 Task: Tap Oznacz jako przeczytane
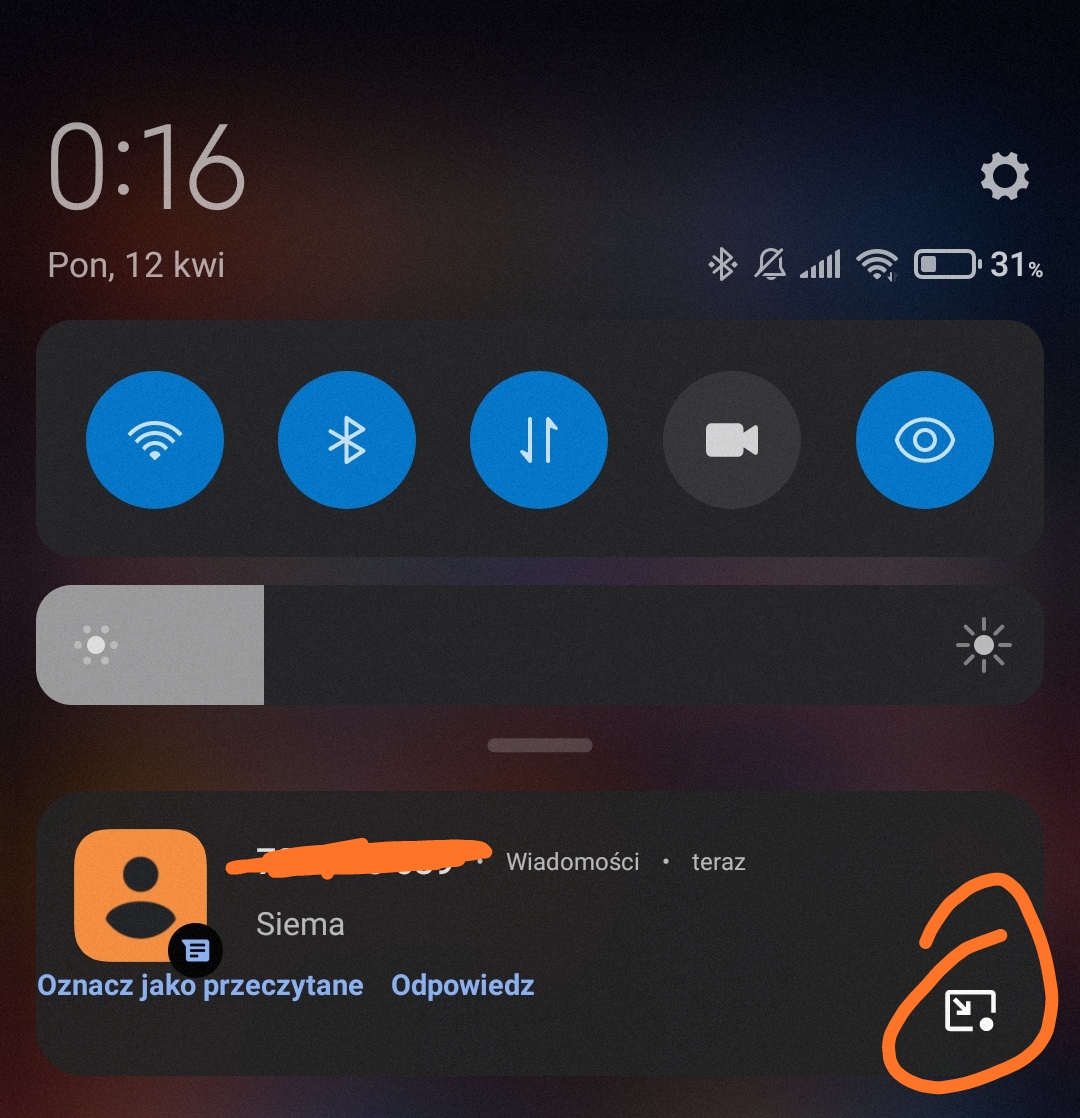click(x=200, y=985)
